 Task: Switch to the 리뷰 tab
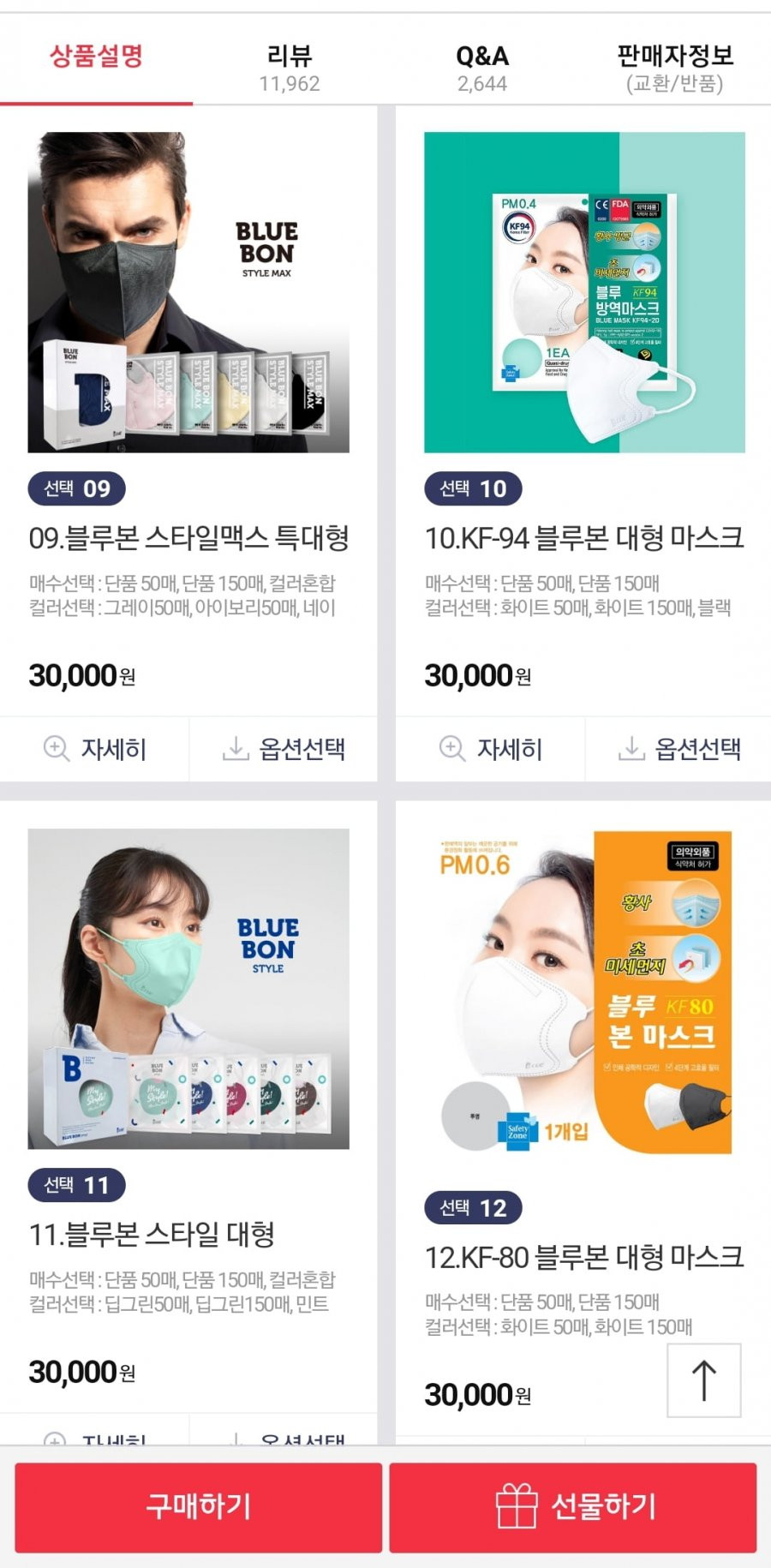tap(290, 67)
